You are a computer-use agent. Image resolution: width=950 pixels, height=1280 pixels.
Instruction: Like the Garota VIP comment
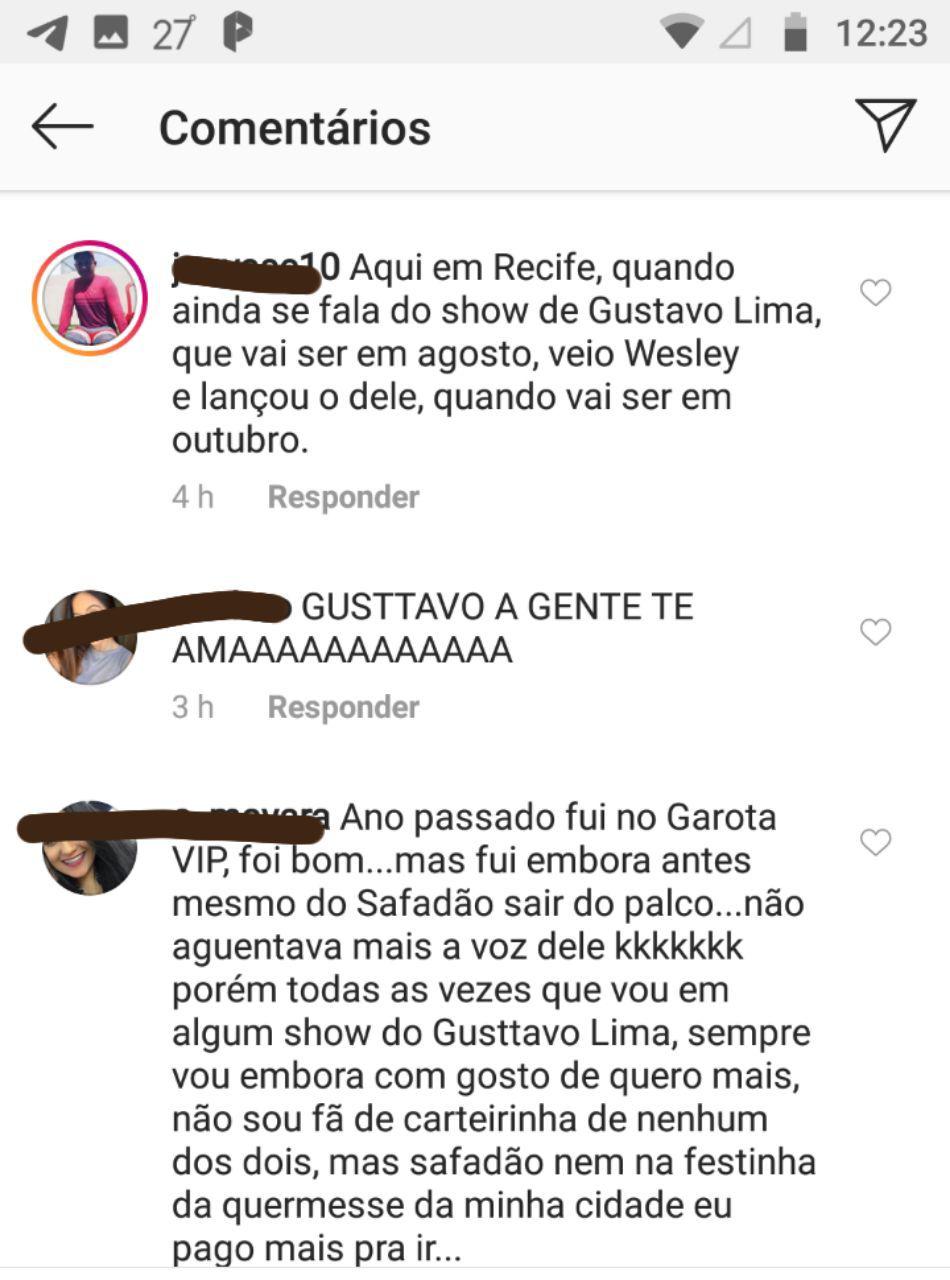click(x=875, y=843)
